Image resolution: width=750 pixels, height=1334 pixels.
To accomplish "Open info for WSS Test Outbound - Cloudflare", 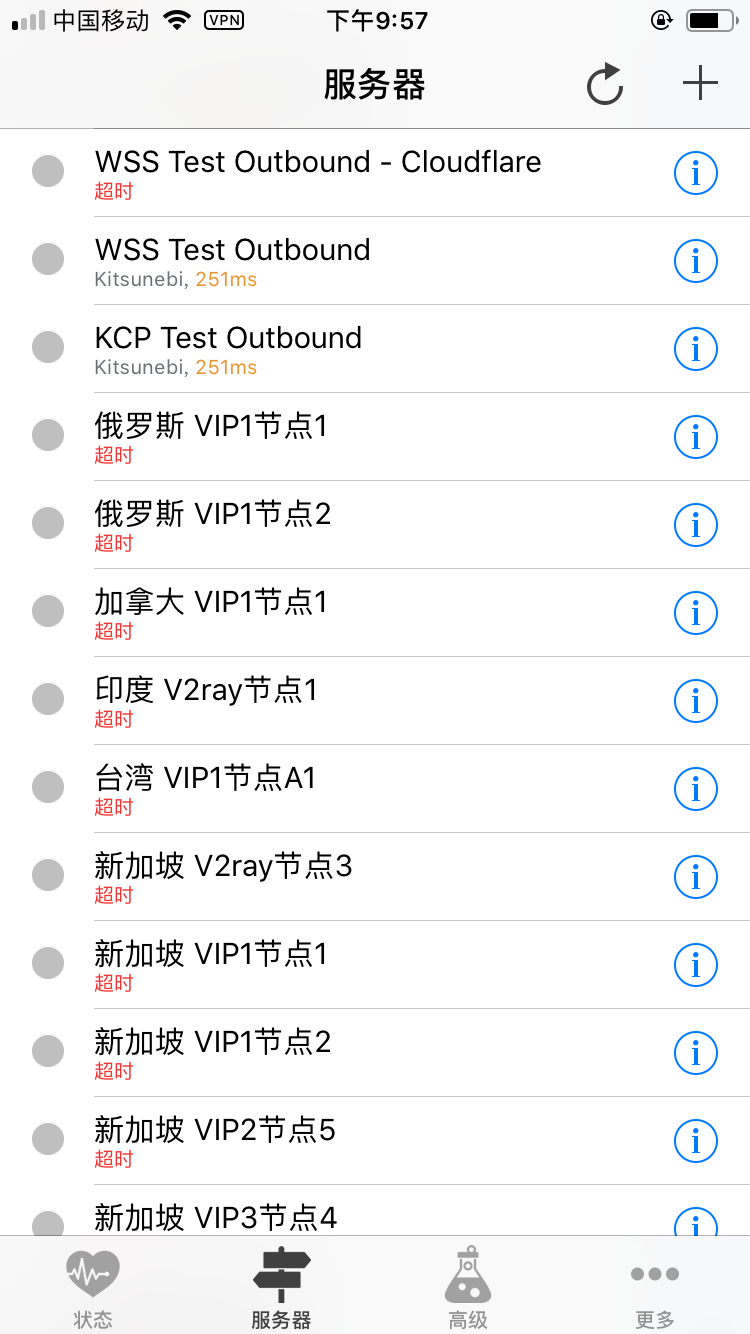I will pos(696,174).
